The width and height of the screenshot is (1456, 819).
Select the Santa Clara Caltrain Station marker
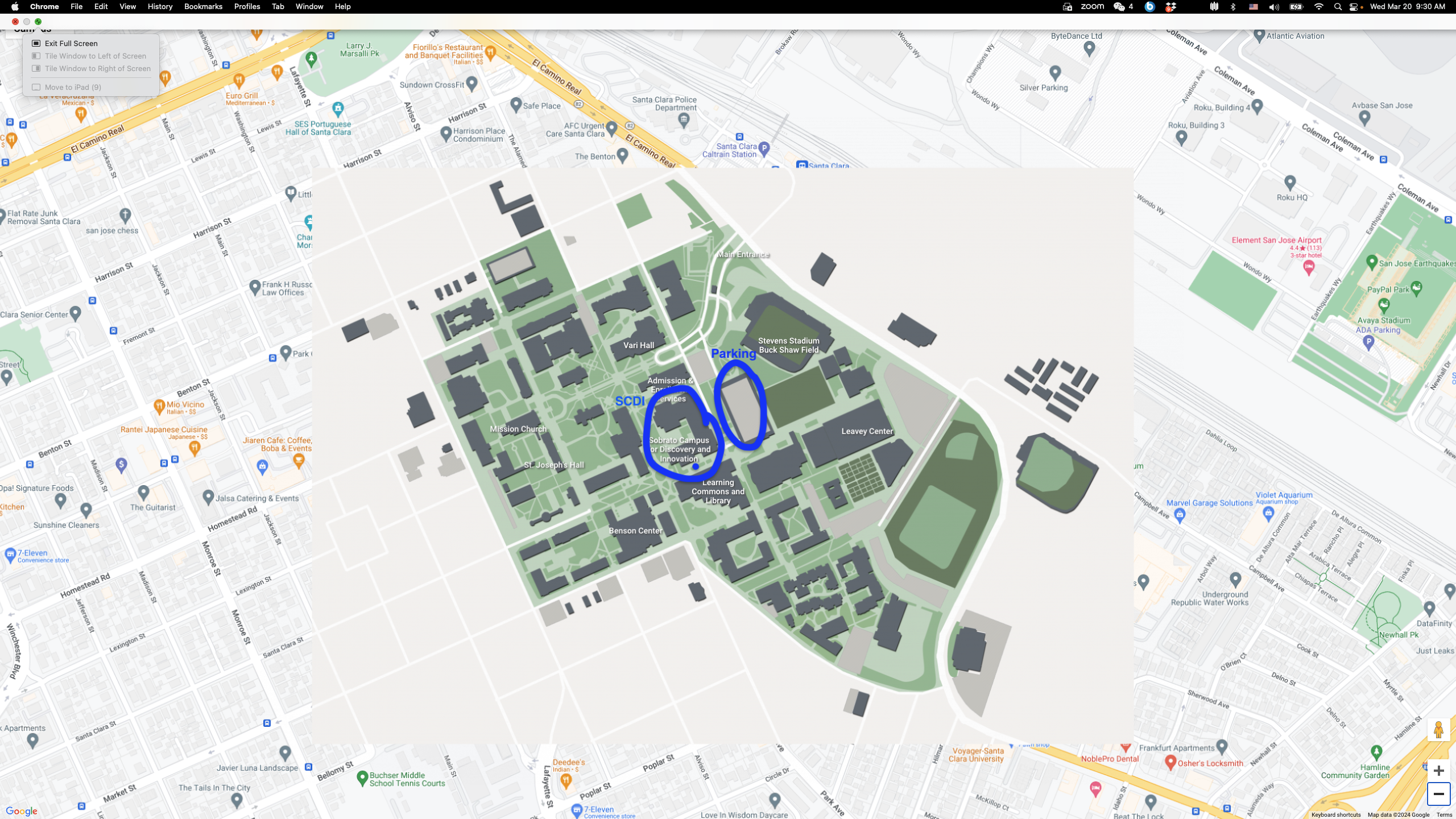click(x=764, y=148)
